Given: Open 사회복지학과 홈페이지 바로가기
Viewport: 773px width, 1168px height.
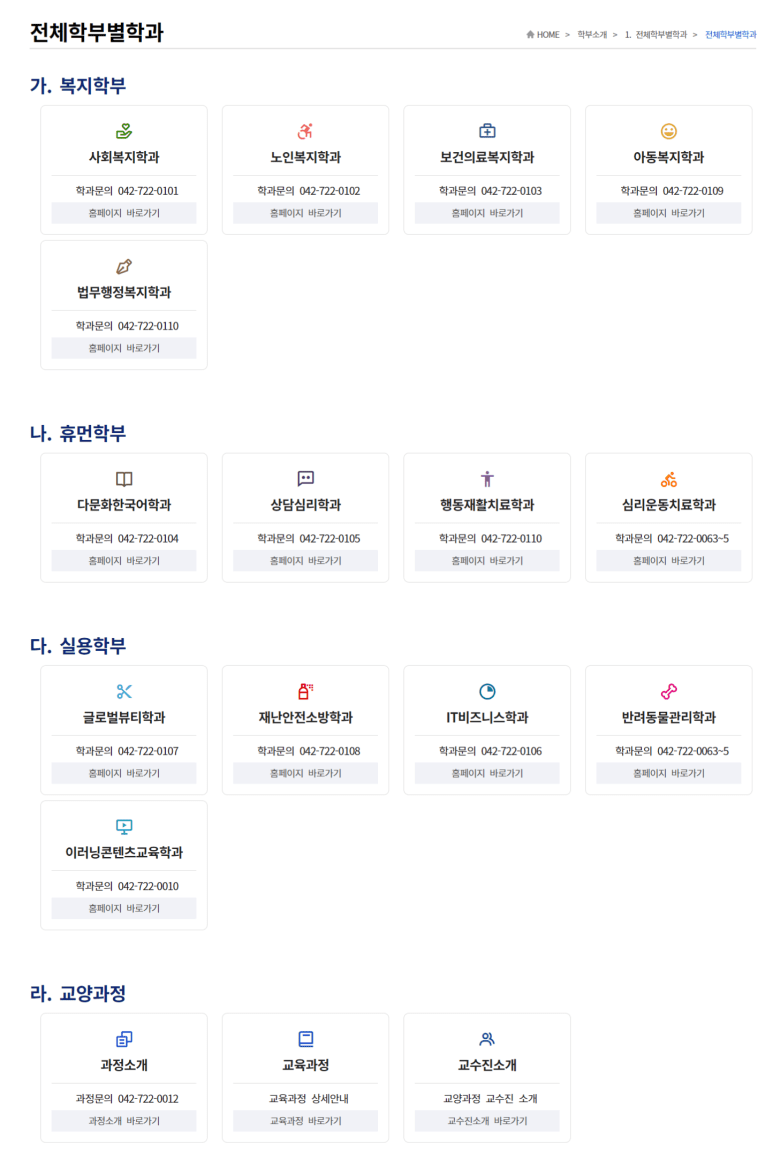Looking at the screenshot, I should pos(124,213).
